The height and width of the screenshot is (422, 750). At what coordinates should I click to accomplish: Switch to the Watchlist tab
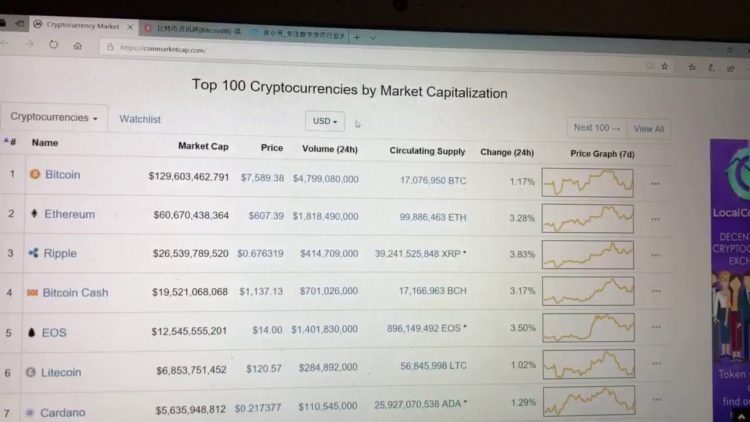140,119
